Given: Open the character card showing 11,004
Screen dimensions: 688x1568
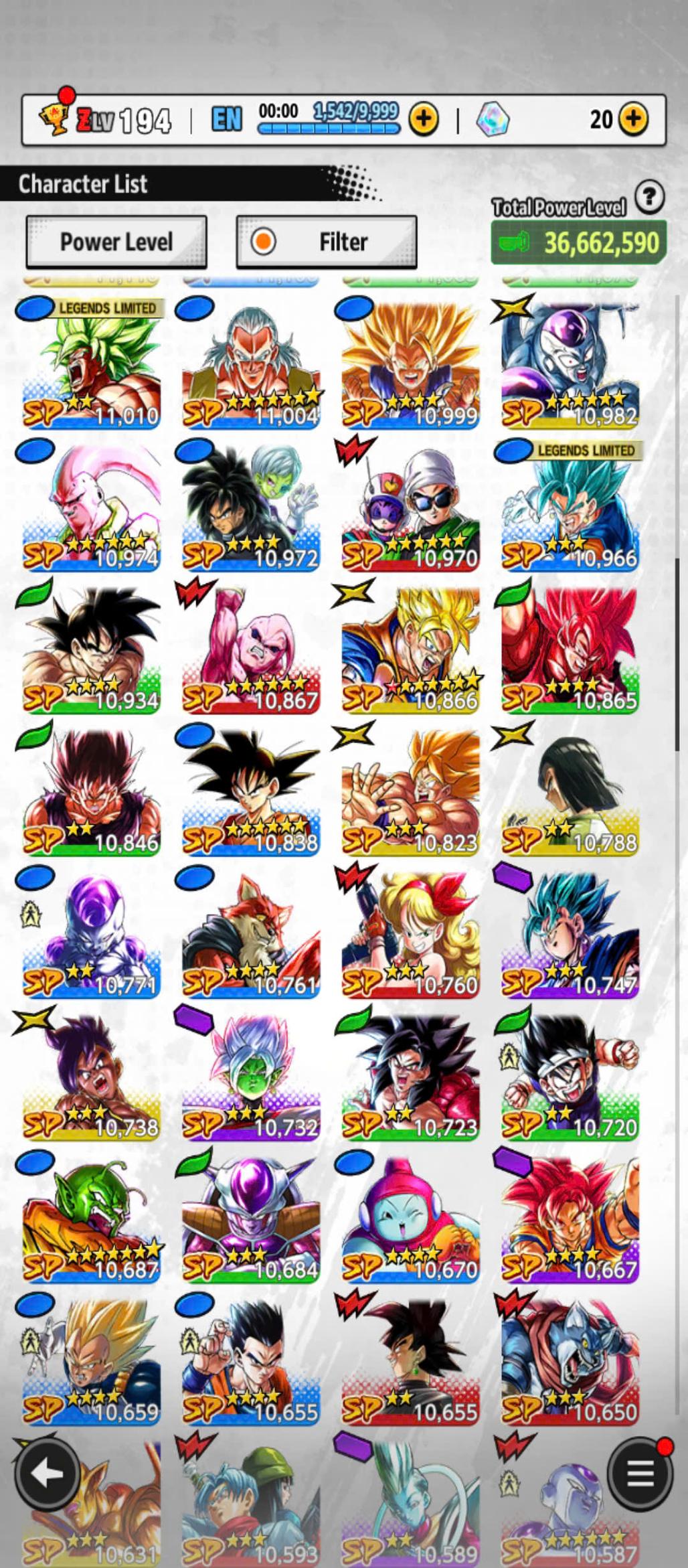Looking at the screenshot, I should tap(251, 365).
